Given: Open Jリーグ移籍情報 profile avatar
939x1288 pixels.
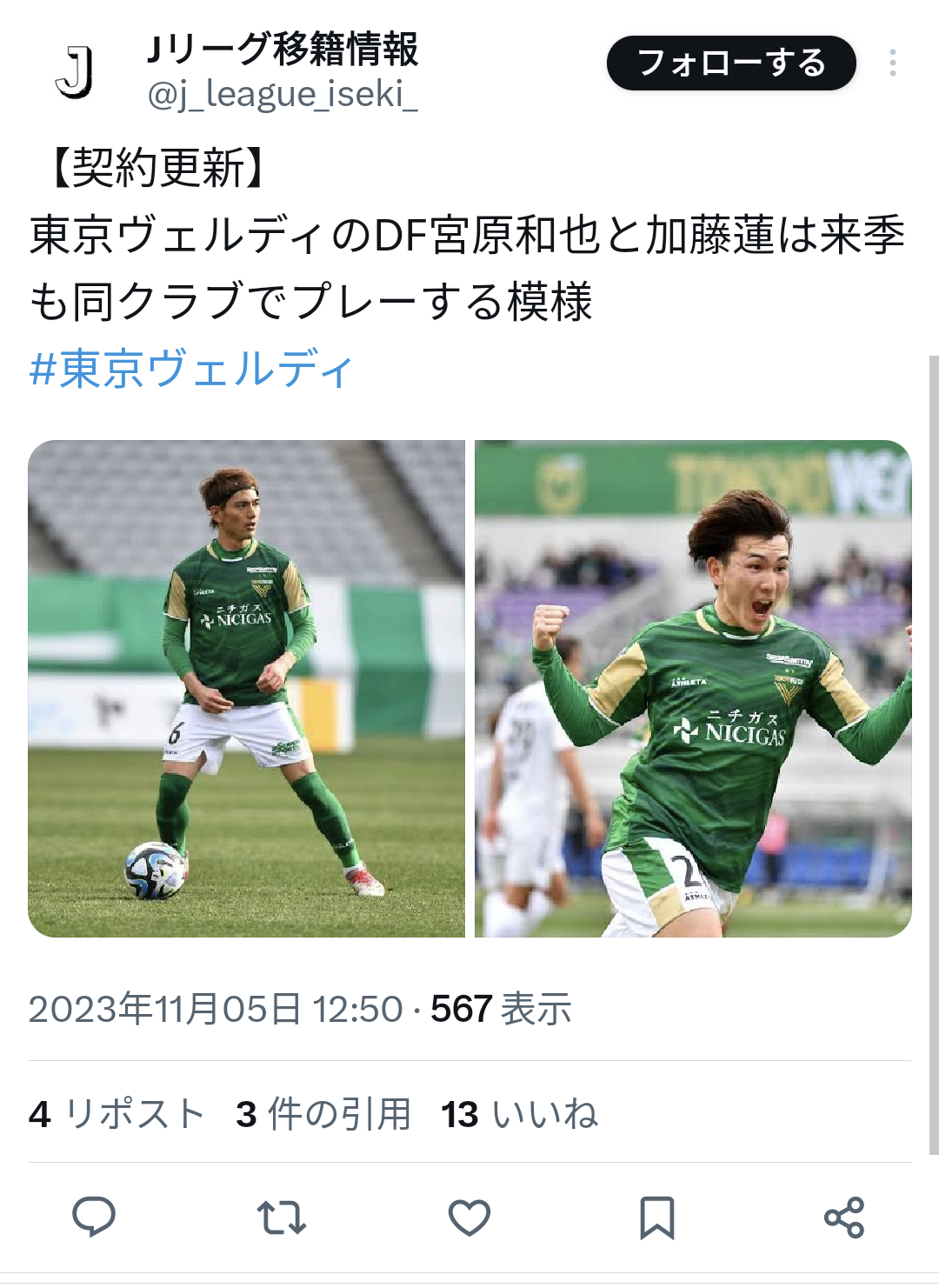Looking at the screenshot, I should (74, 71).
